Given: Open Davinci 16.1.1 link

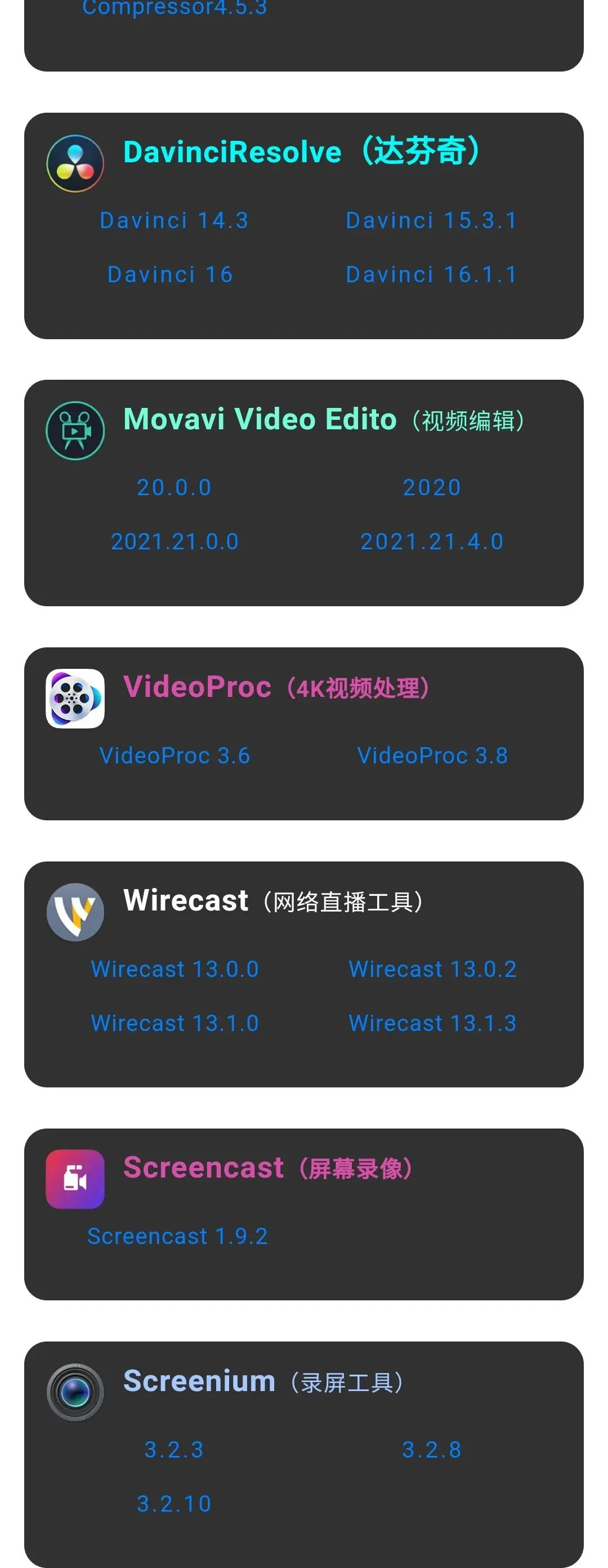Looking at the screenshot, I should point(432,274).
